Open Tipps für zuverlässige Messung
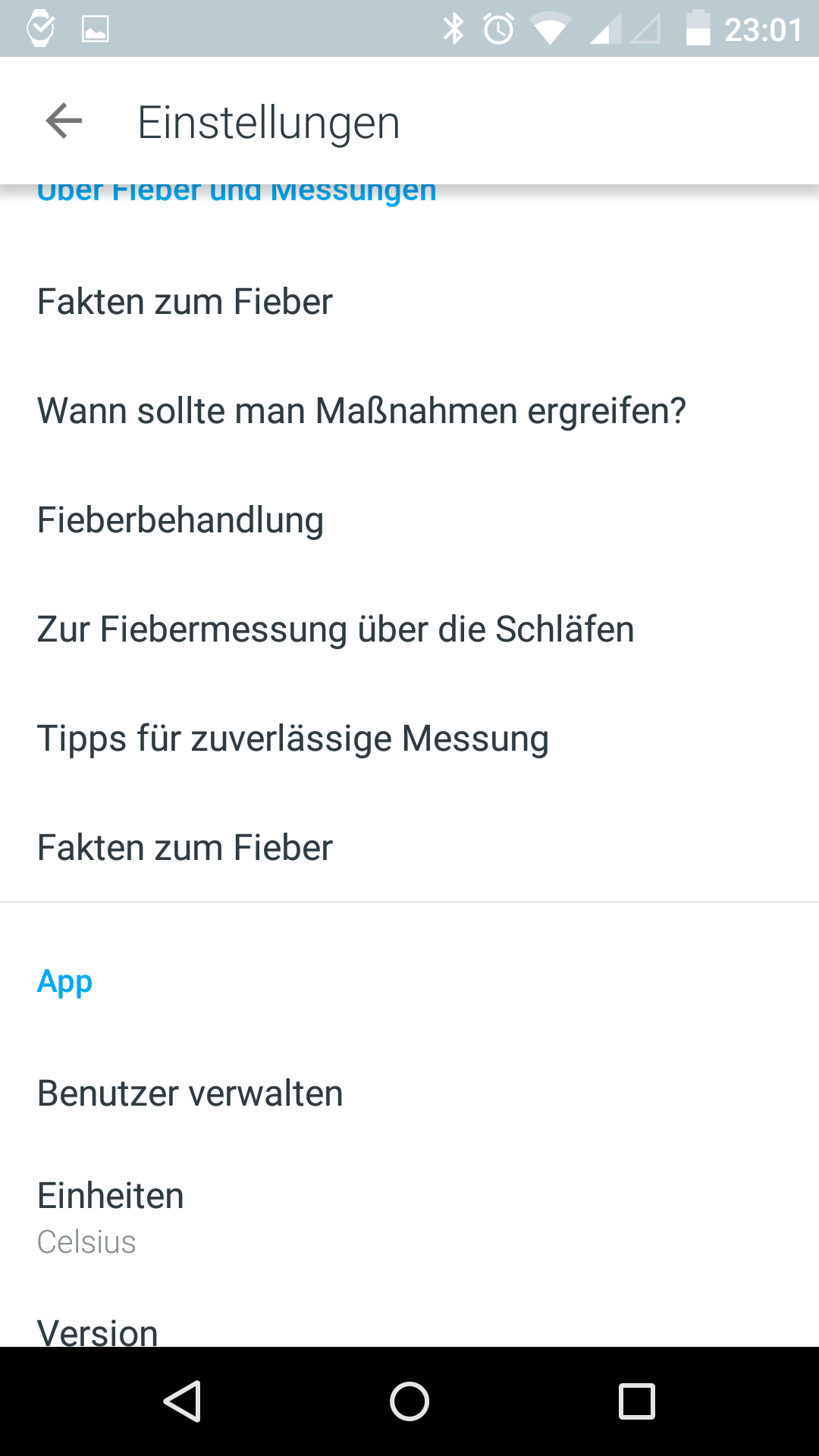The image size is (819, 1456). (x=293, y=739)
